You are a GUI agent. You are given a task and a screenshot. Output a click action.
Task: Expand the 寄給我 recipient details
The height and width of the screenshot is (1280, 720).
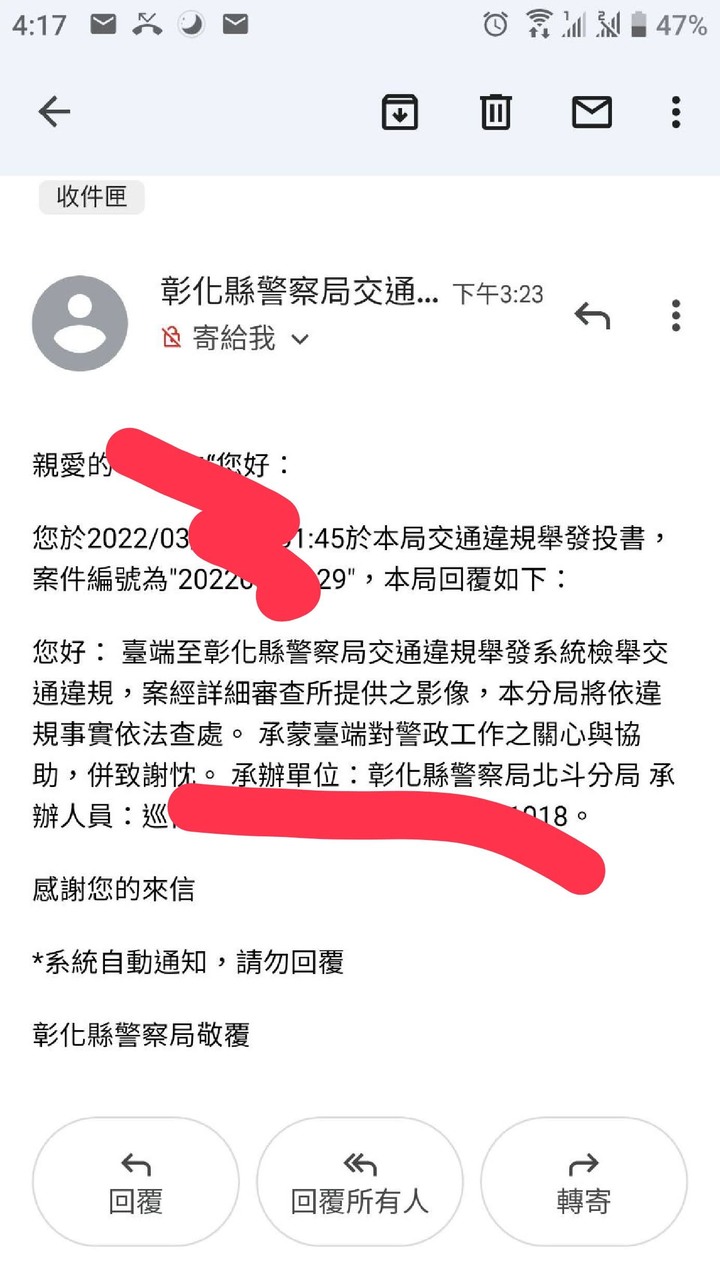tap(299, 340)
